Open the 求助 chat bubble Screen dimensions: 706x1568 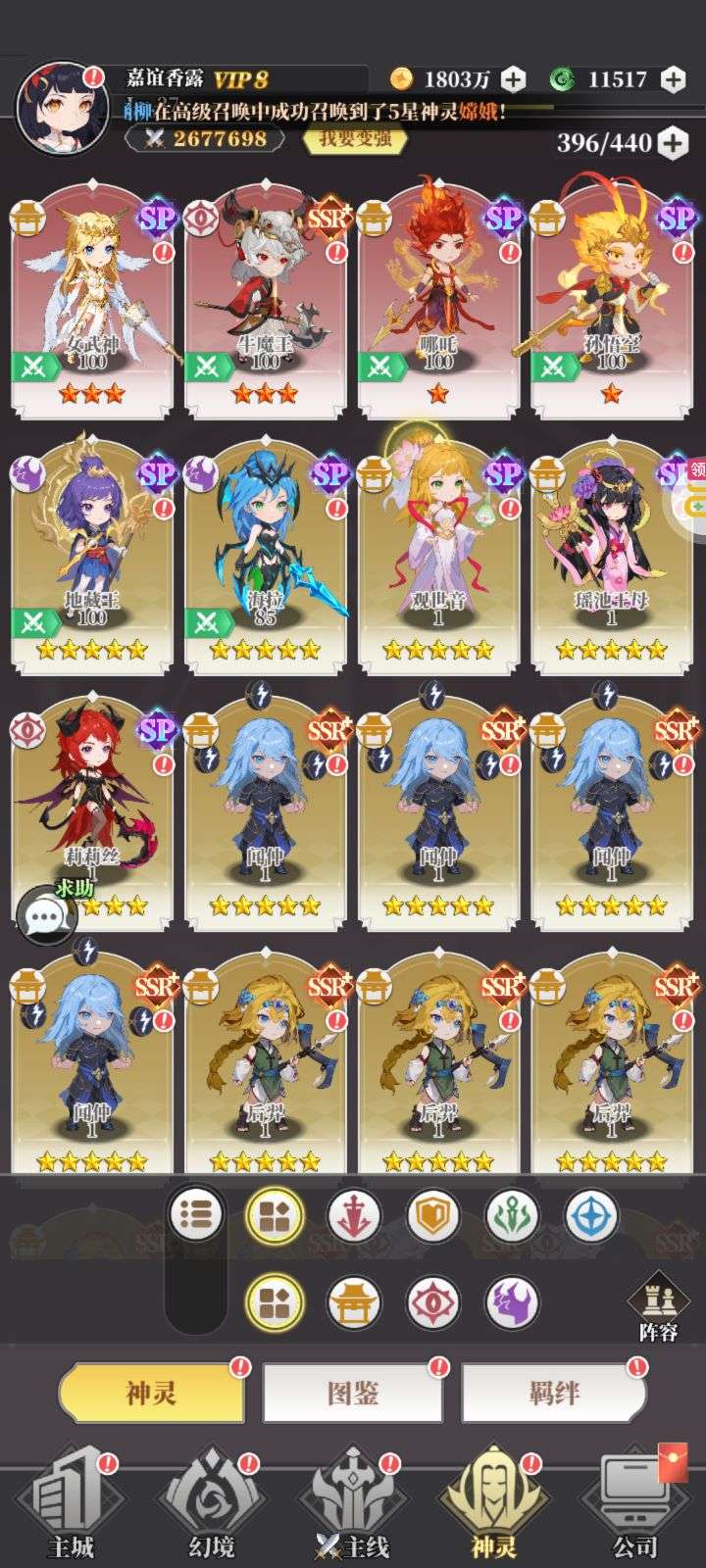pos(47,913)
